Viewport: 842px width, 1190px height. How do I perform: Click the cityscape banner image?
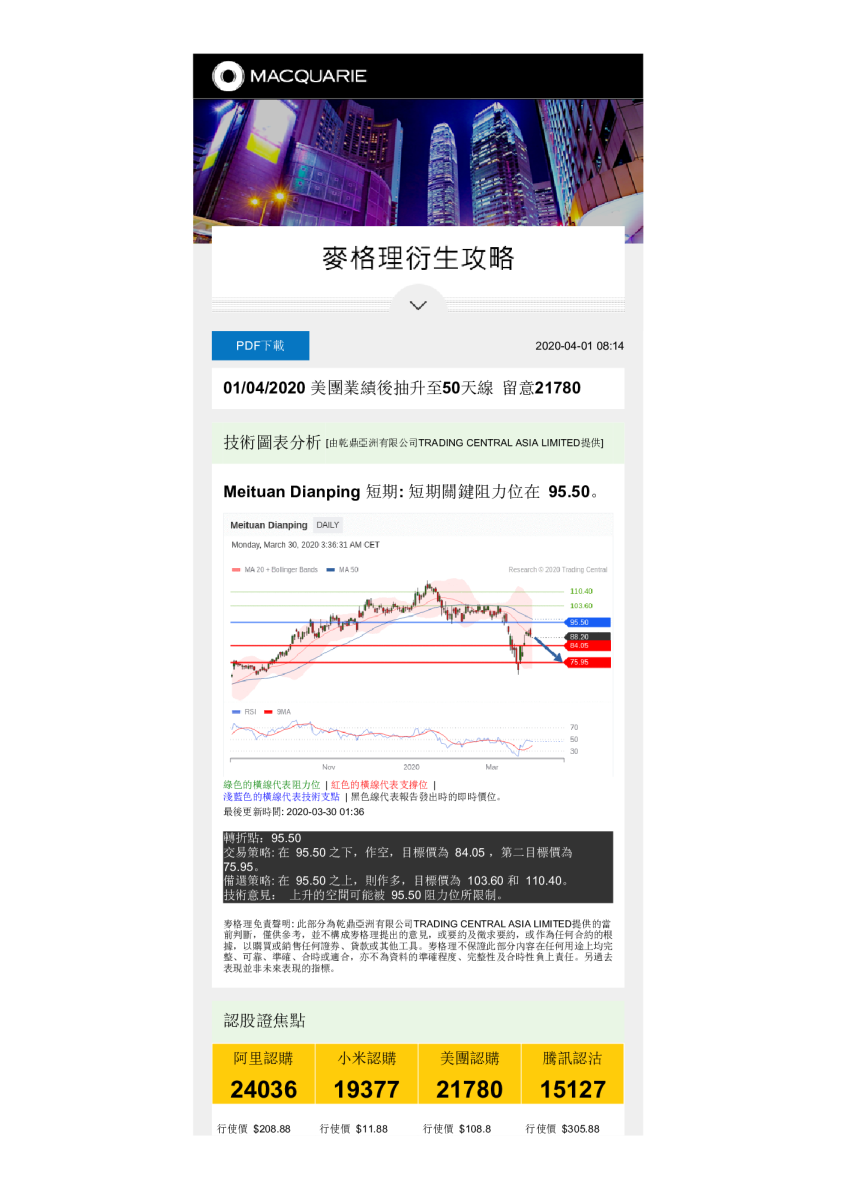[417, 168]
